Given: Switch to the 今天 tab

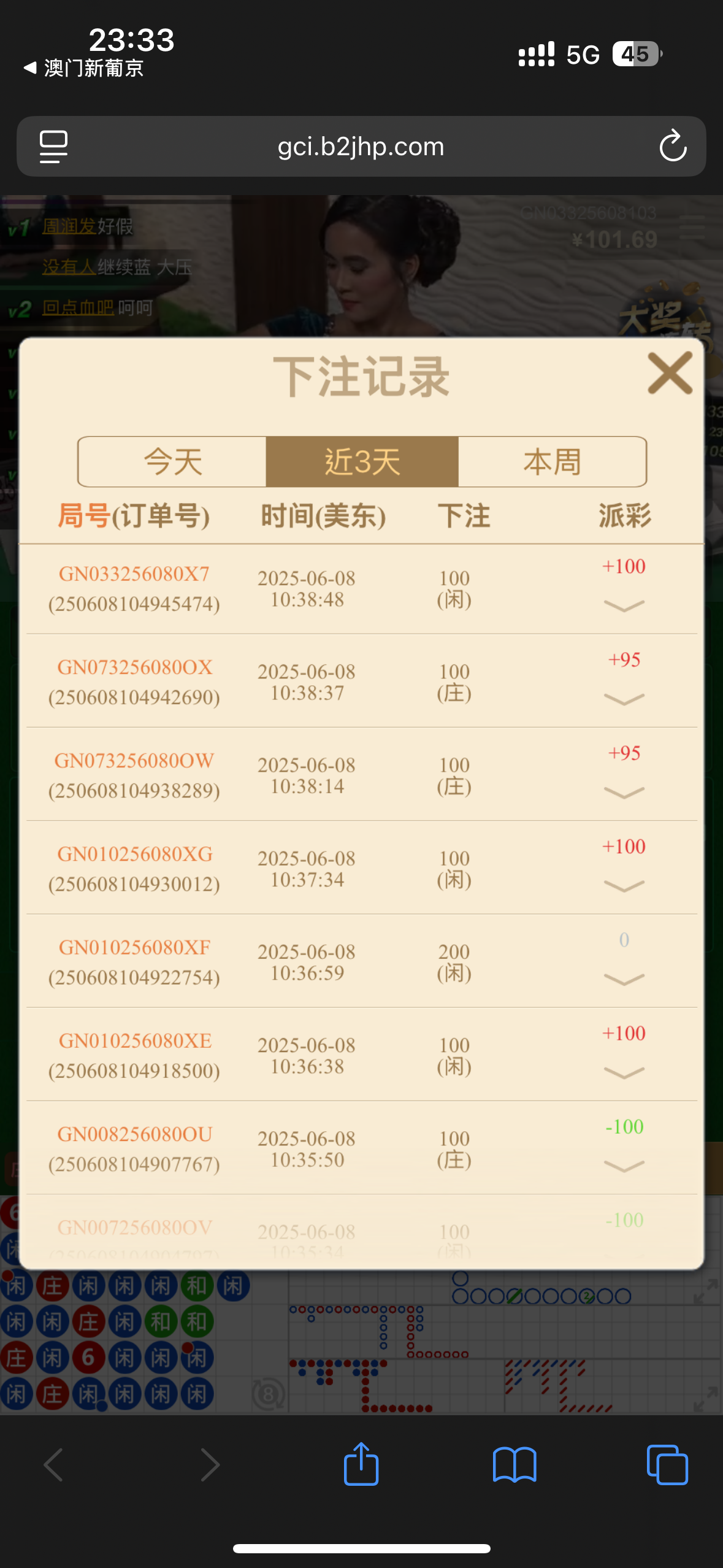Looking at the screenshot, I should click(x=172, y=461).
